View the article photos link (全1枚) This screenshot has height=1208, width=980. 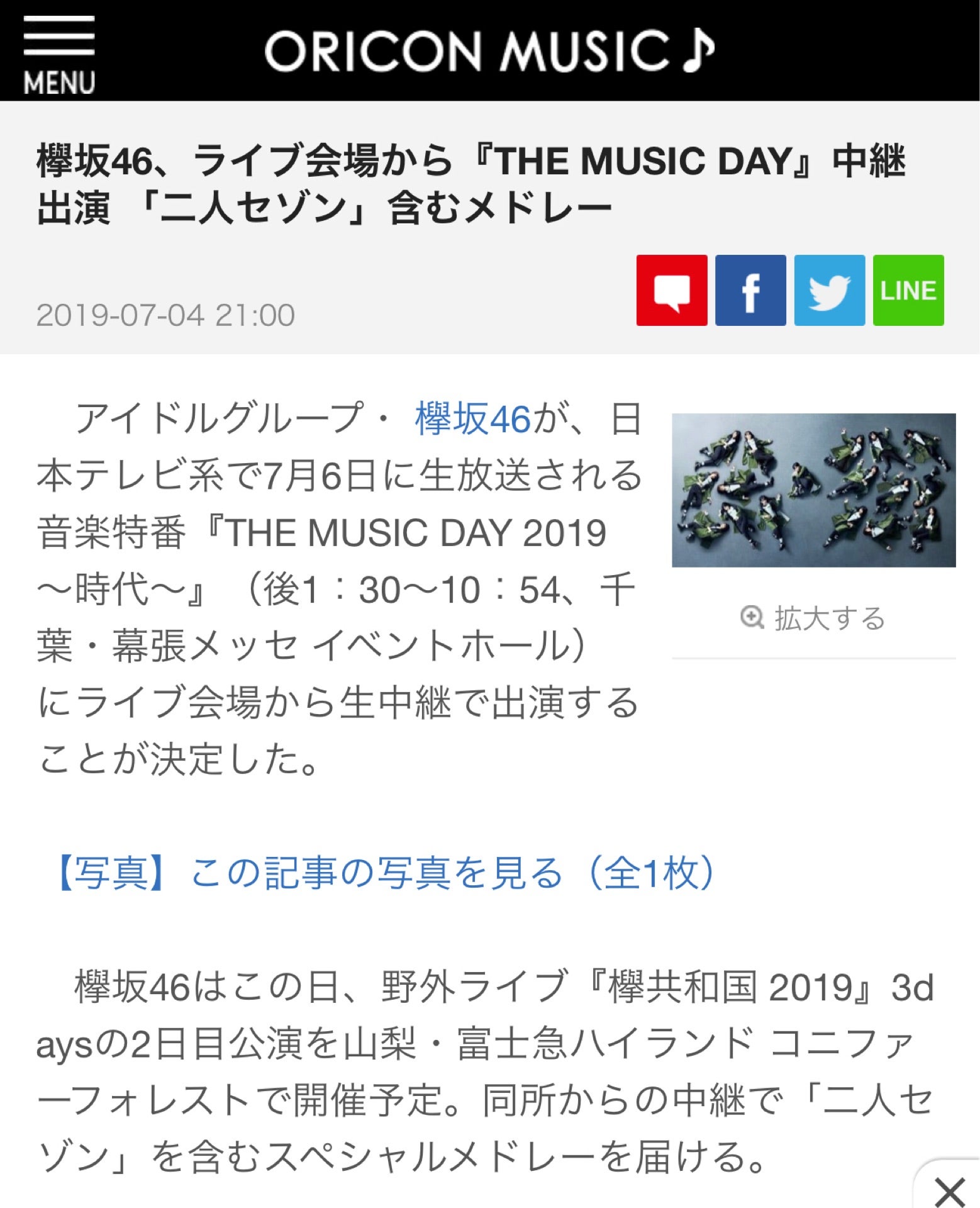pyautogui.click(x=385, y=873)
